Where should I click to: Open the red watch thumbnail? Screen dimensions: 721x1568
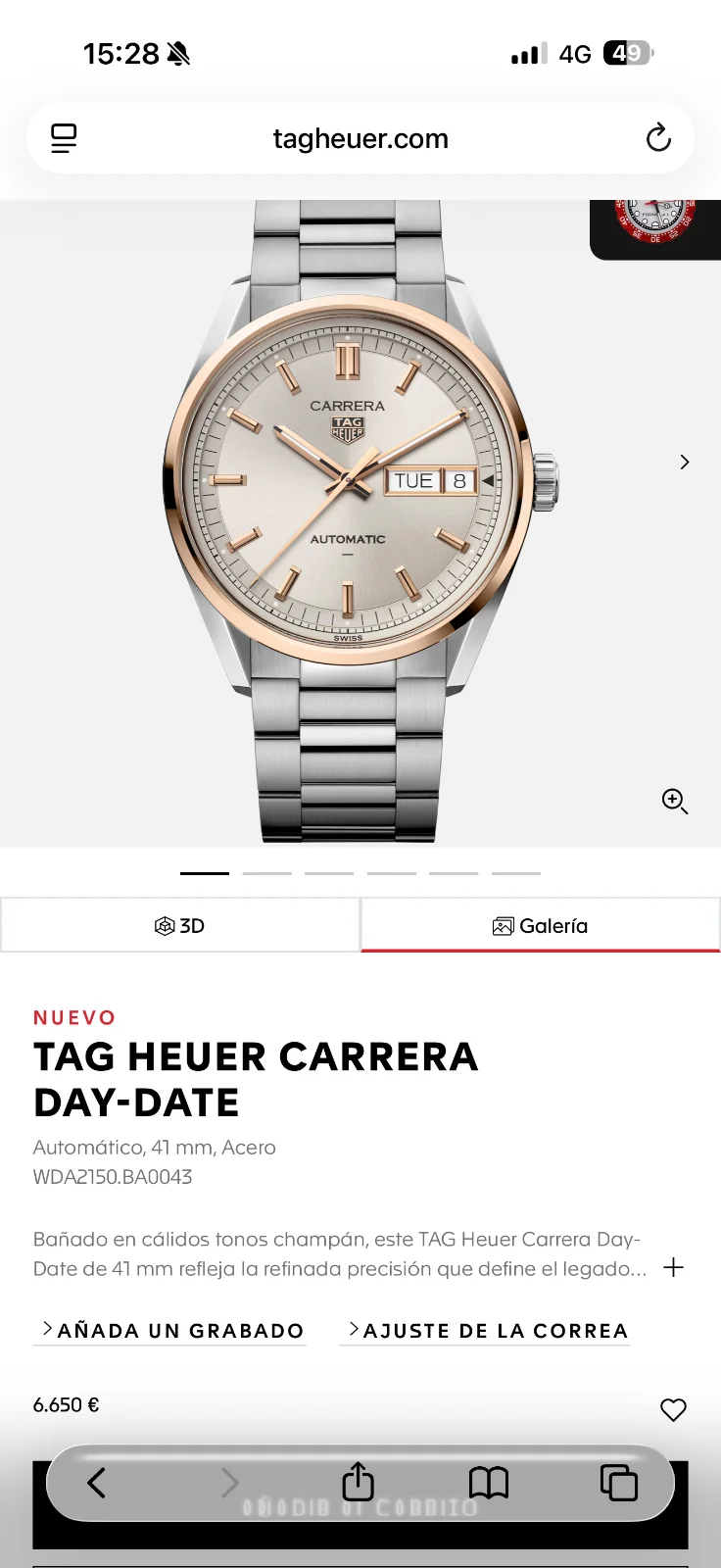coord(655,223)
